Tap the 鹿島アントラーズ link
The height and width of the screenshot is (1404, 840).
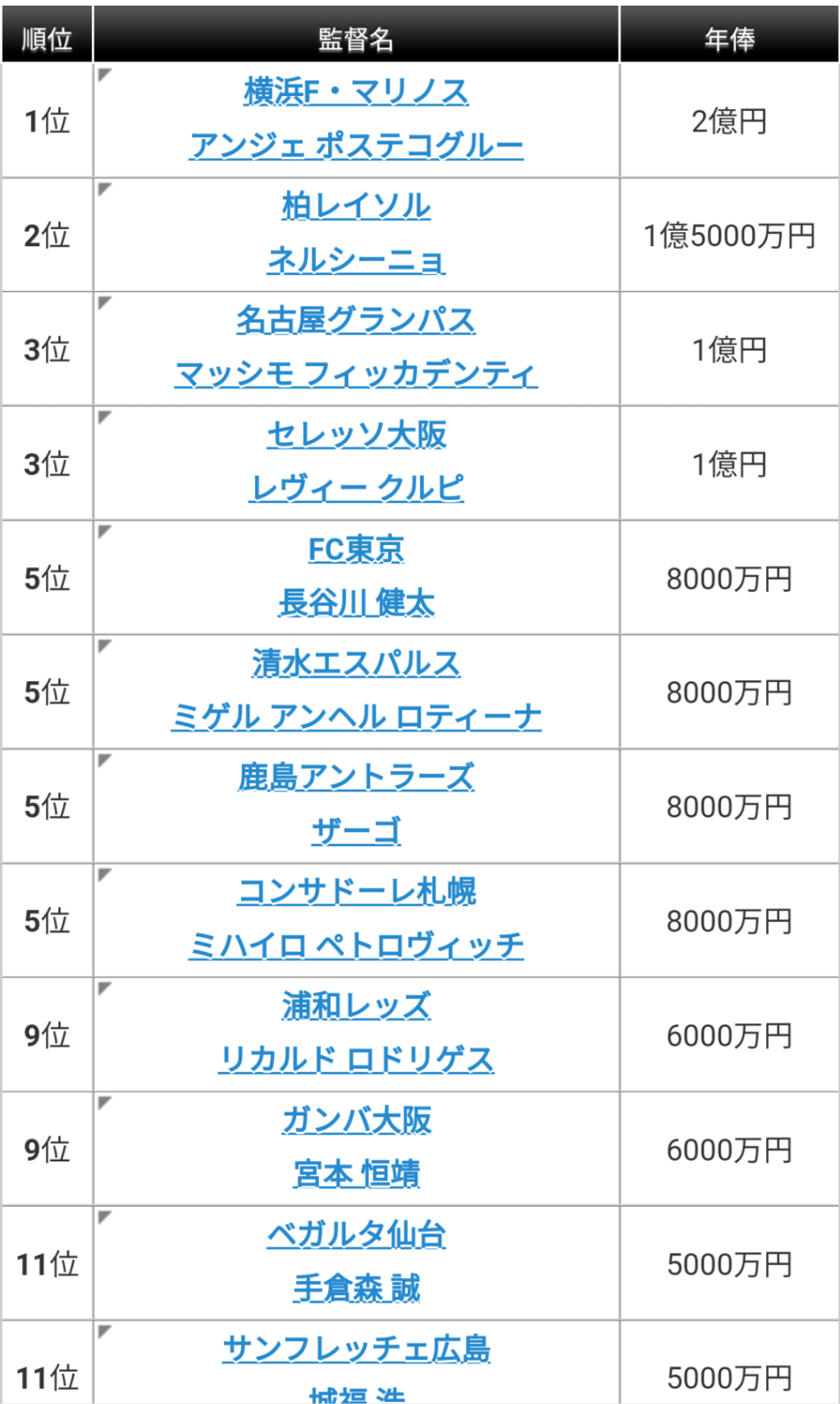pyautogui.click(x=356, y=777)
